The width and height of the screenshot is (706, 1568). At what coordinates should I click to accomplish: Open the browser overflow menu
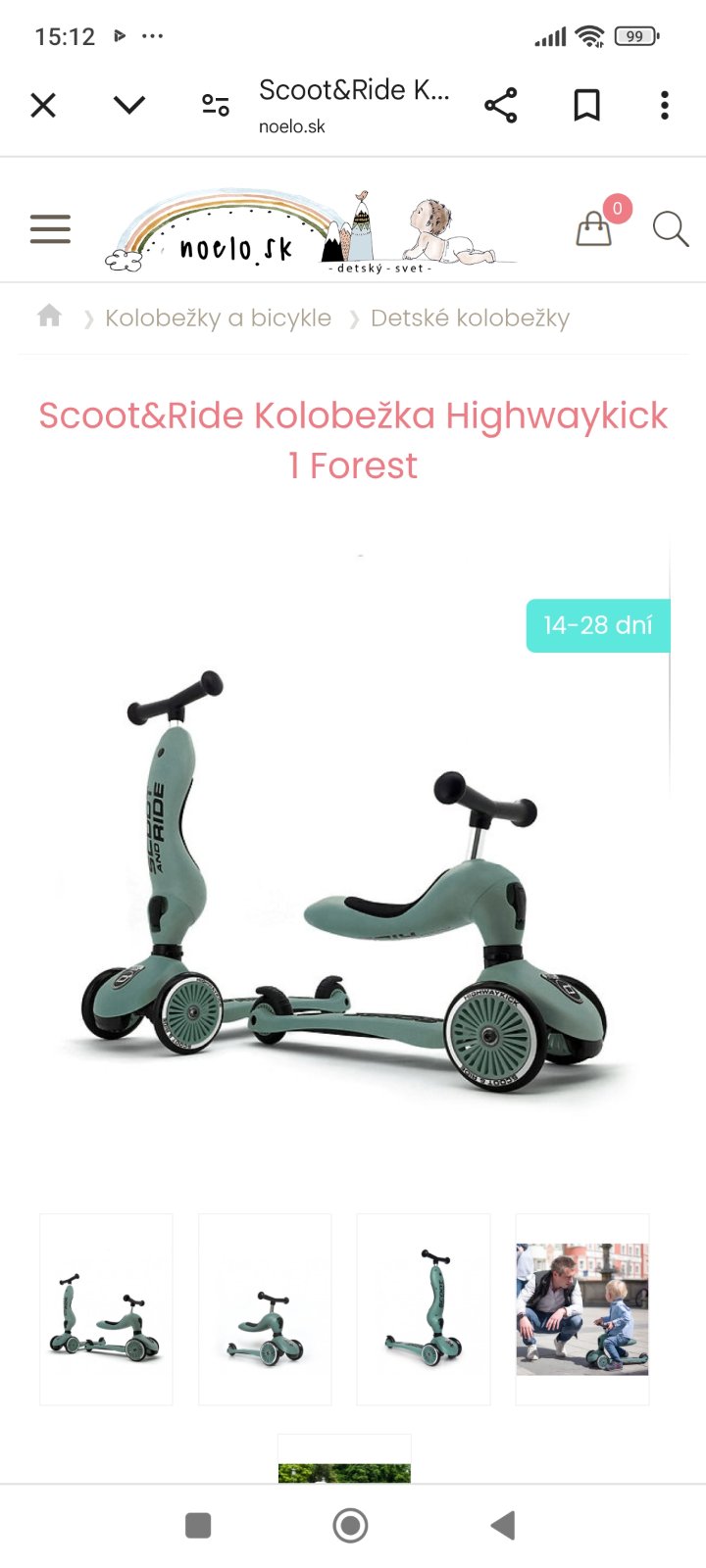[665, 105]
